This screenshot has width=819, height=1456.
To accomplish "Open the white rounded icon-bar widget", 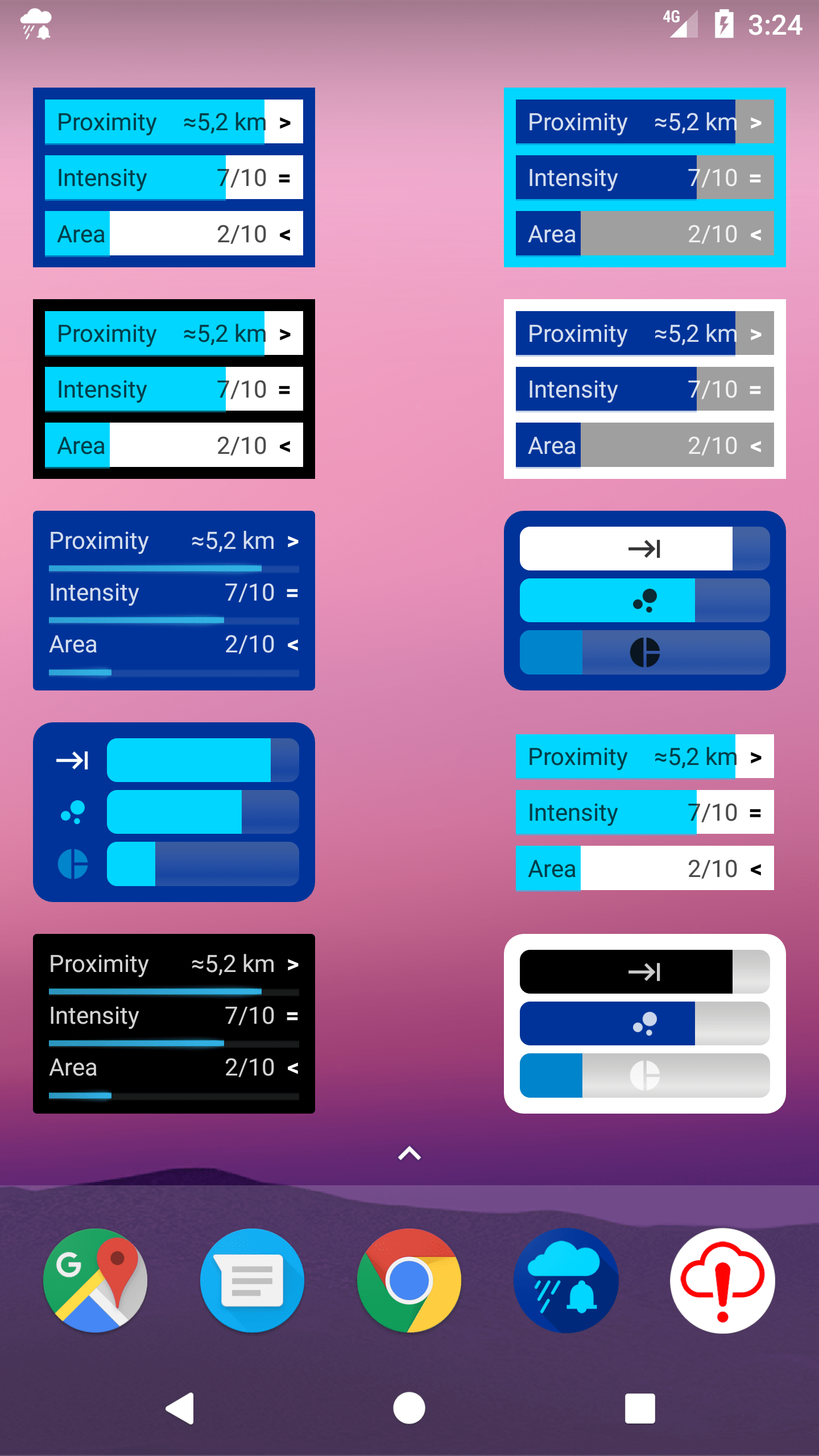I will 645,1024.
